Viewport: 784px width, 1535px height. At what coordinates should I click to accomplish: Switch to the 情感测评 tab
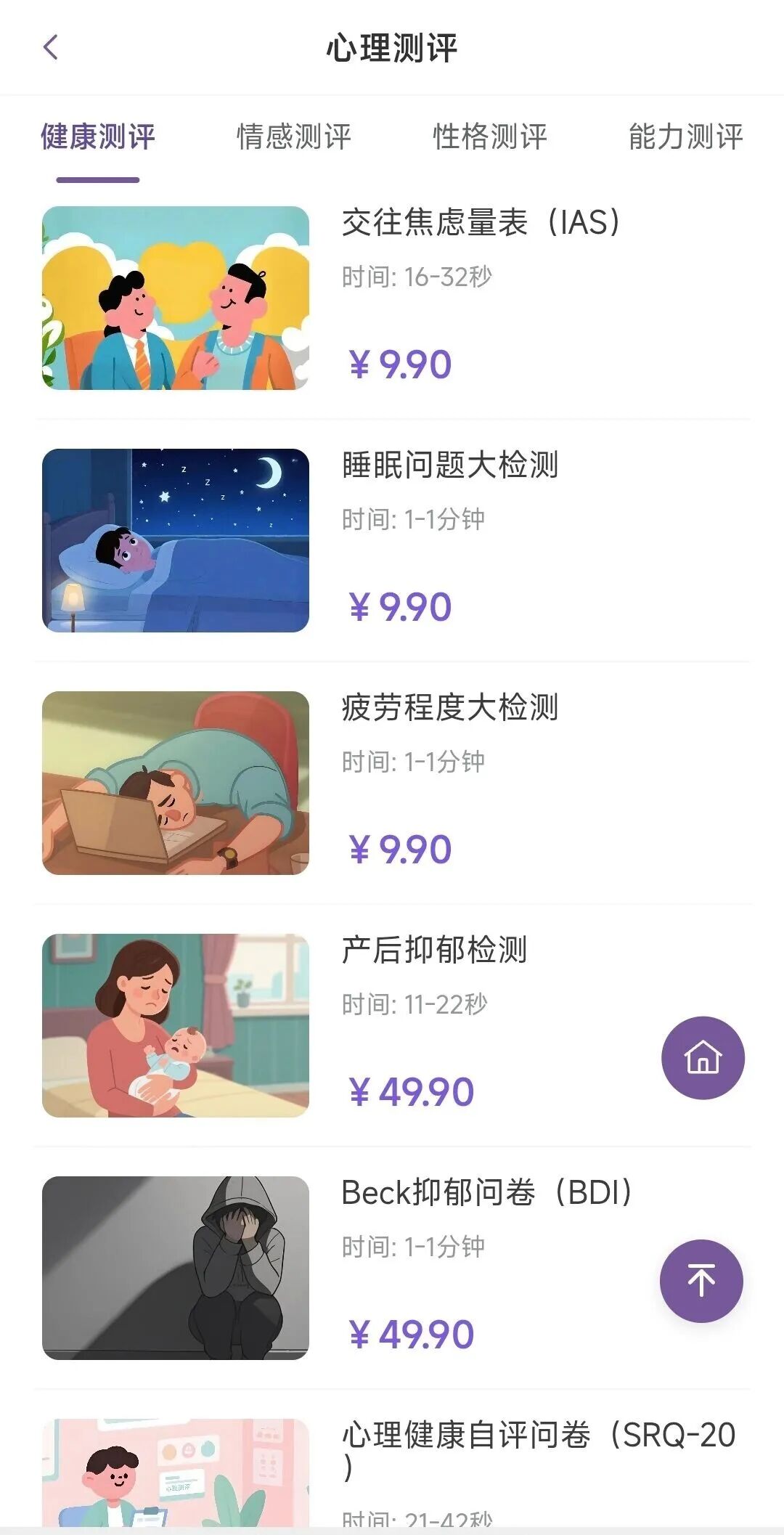(x=294, y=137)
